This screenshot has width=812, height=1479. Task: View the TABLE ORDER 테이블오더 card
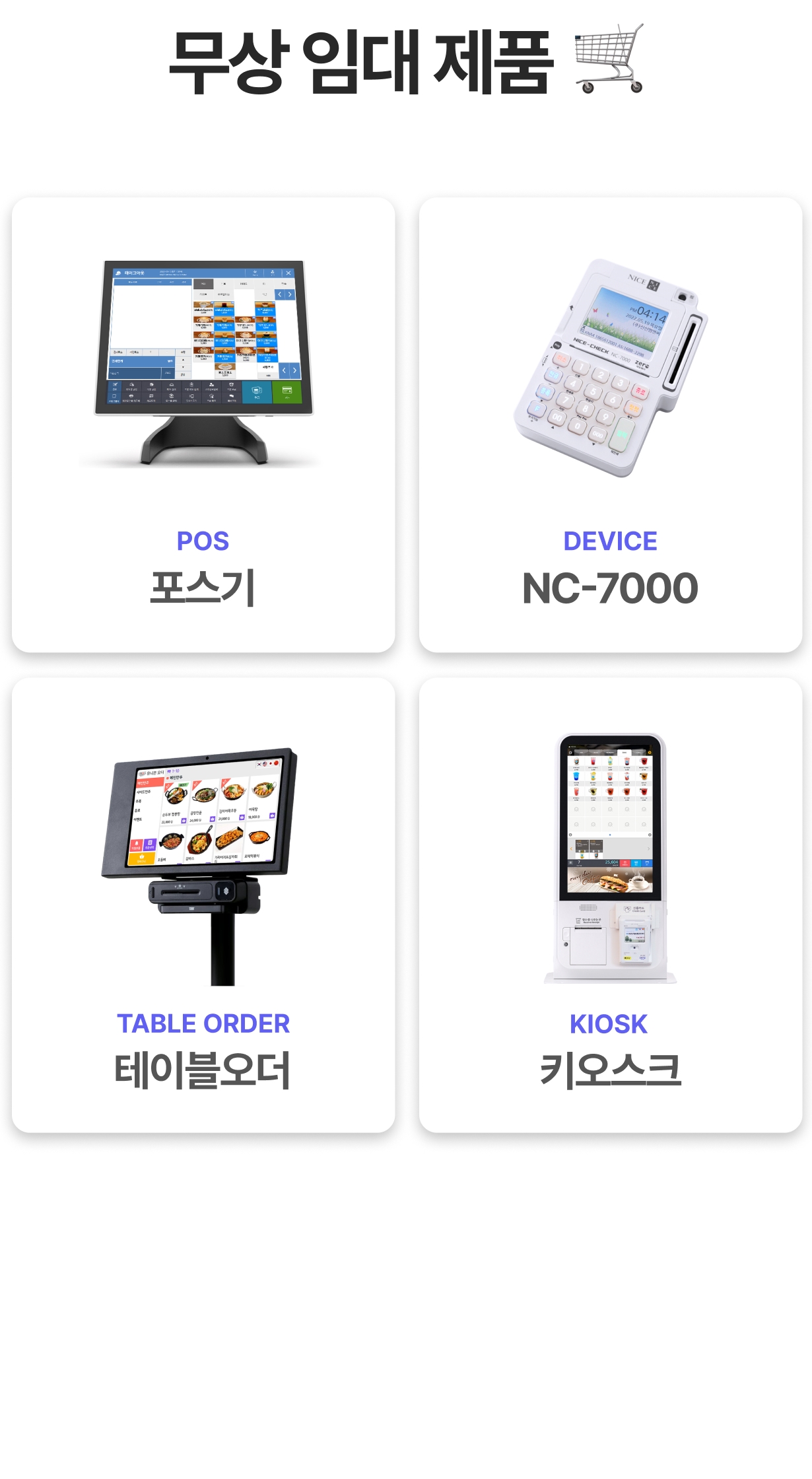pos(203,905)
